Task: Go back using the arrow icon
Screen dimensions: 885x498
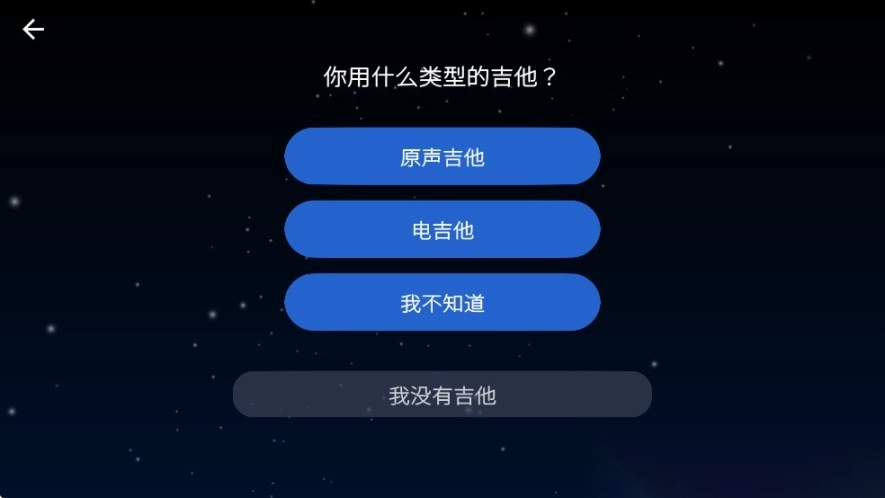Action: click(x=34, y=30)
